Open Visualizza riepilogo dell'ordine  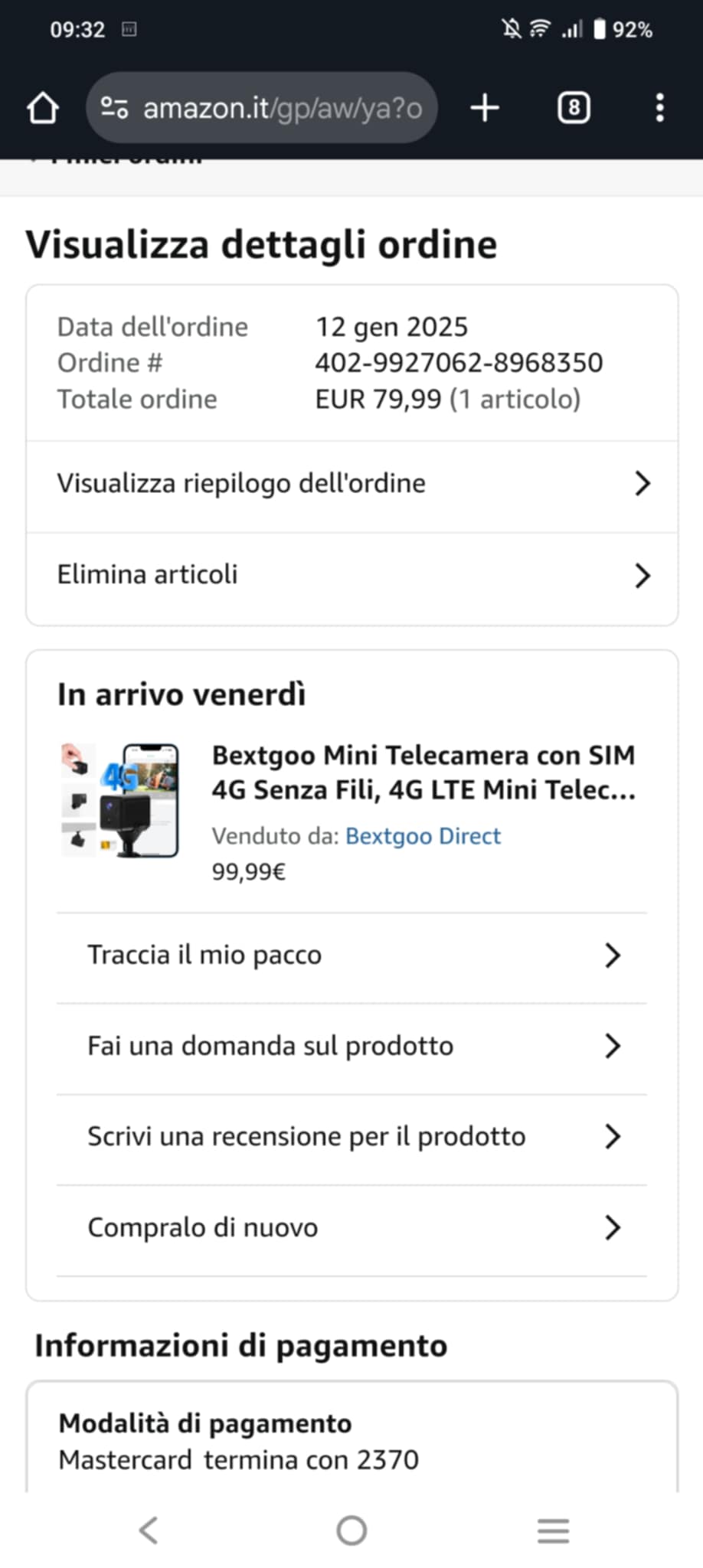click(352, 484)
